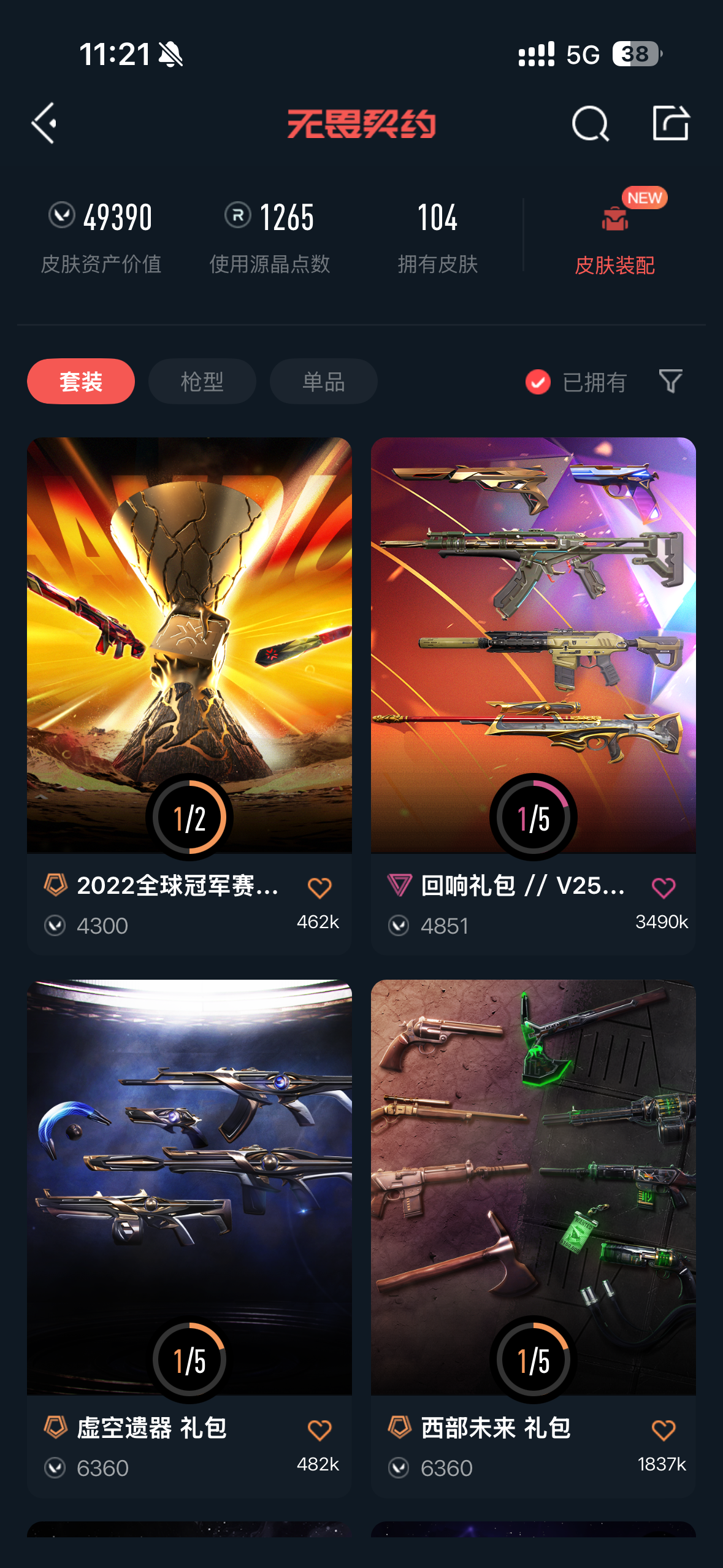Screen dimensions: 723x1568
Task: Toggle the 已拥有 owned checkbox
Action: tap(538, 382)
